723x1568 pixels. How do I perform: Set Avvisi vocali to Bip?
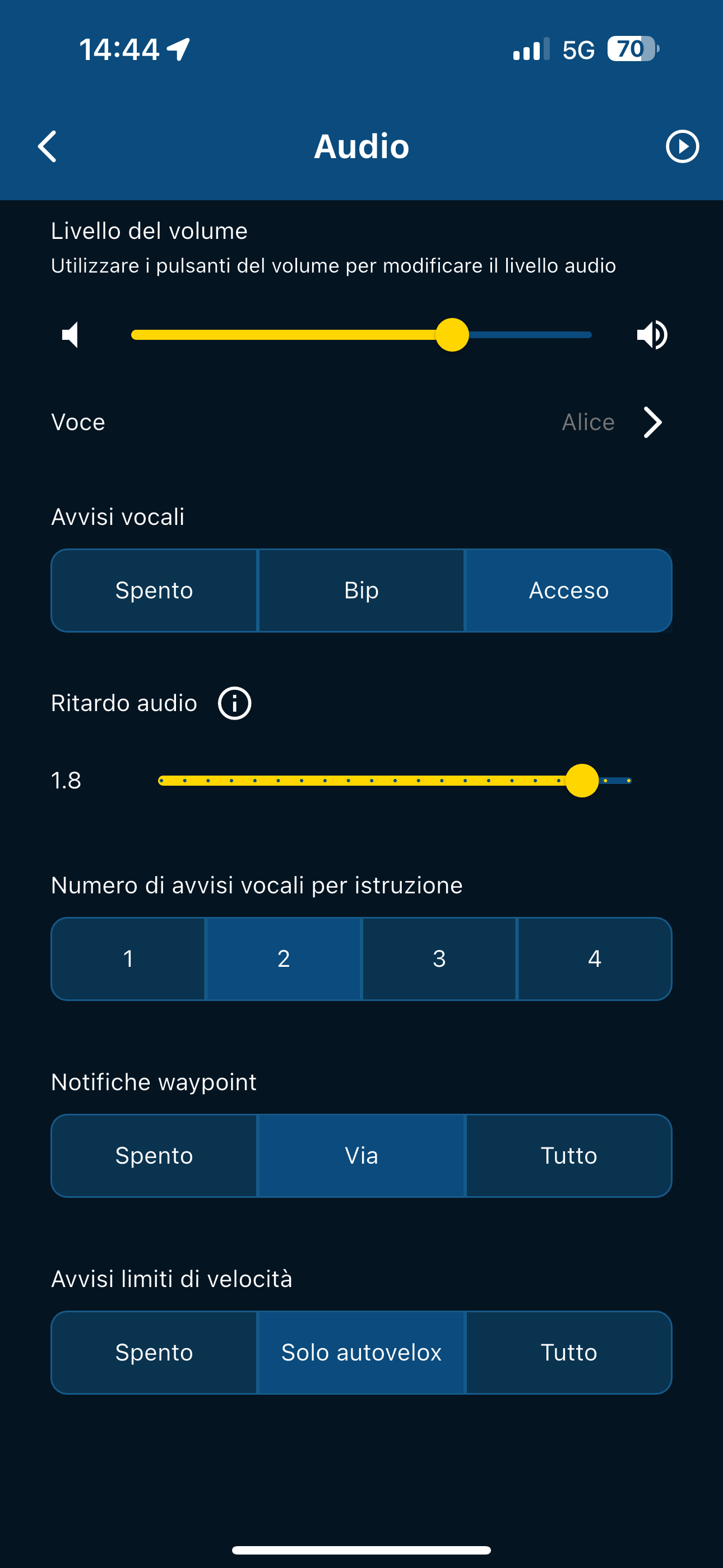tap(361, 591)
